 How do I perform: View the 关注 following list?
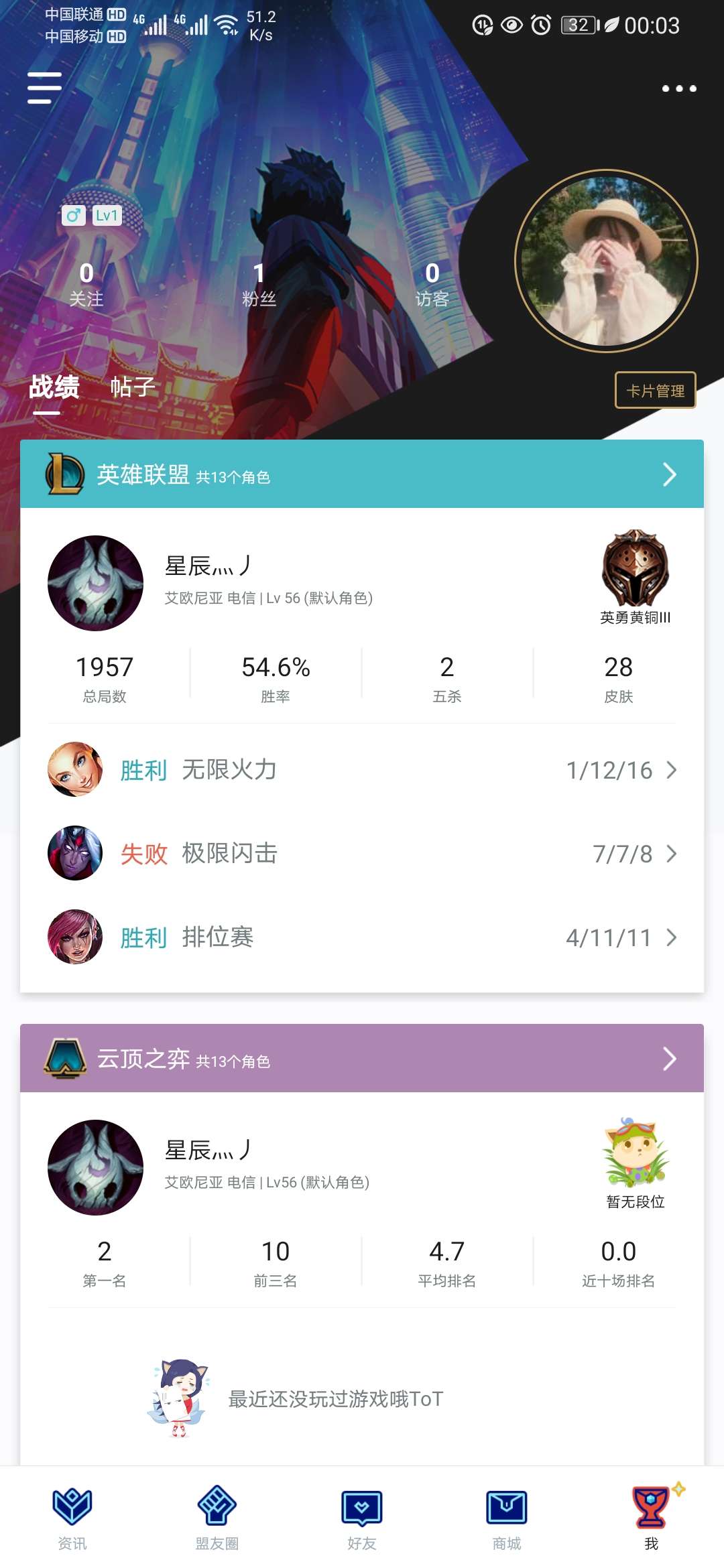86,284
